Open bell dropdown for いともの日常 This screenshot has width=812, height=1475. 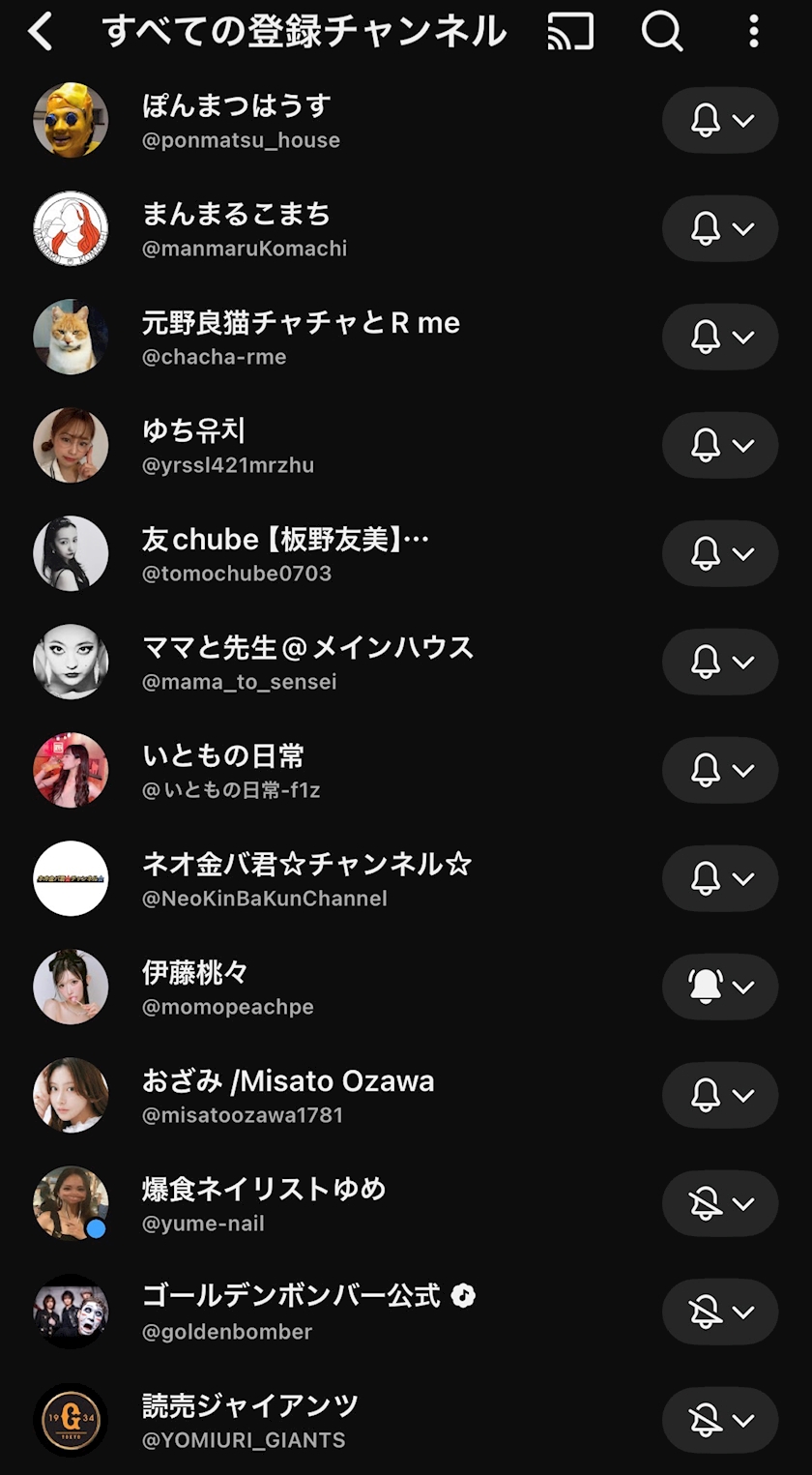719,770
